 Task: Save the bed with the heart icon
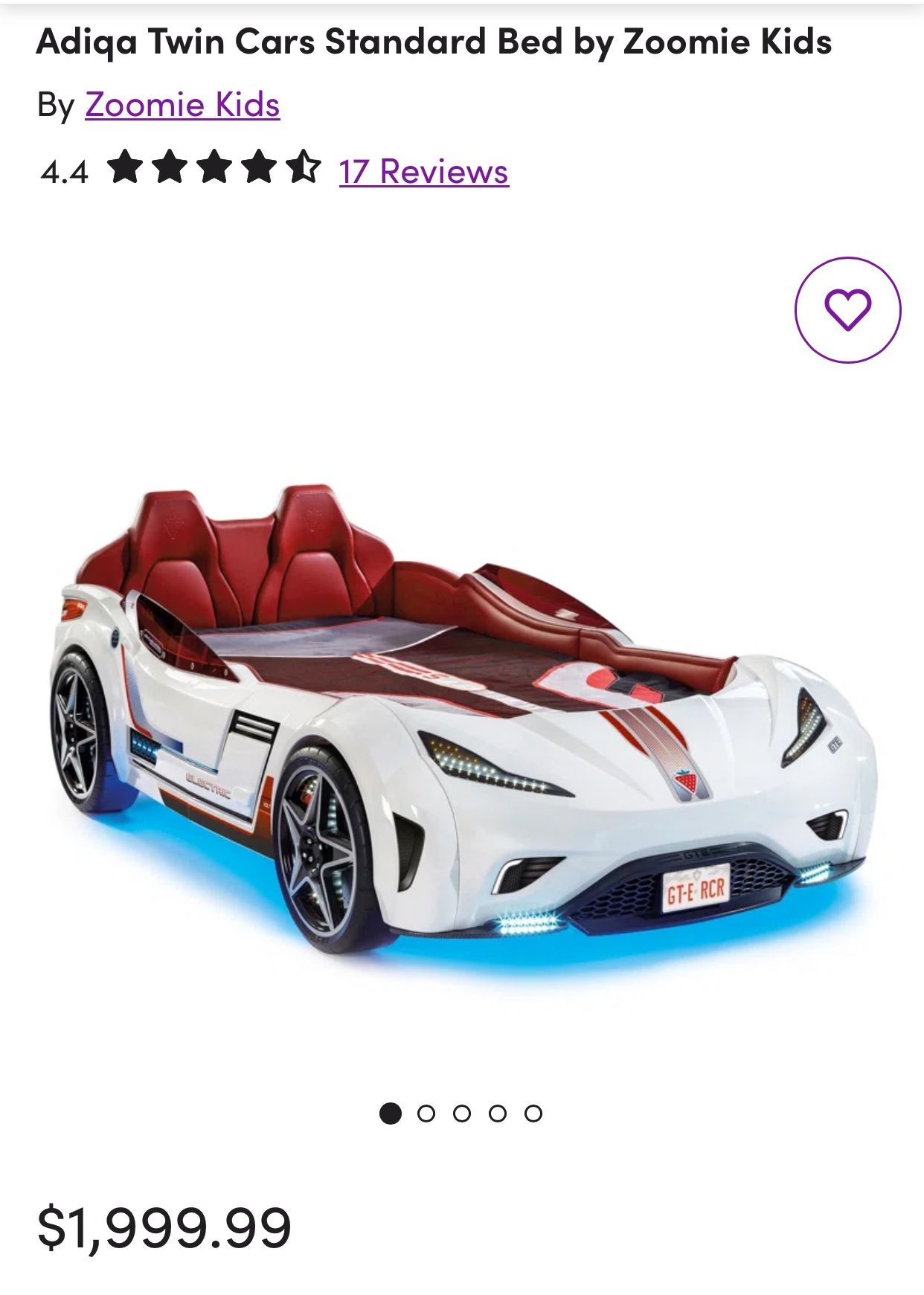pos(847,310)
